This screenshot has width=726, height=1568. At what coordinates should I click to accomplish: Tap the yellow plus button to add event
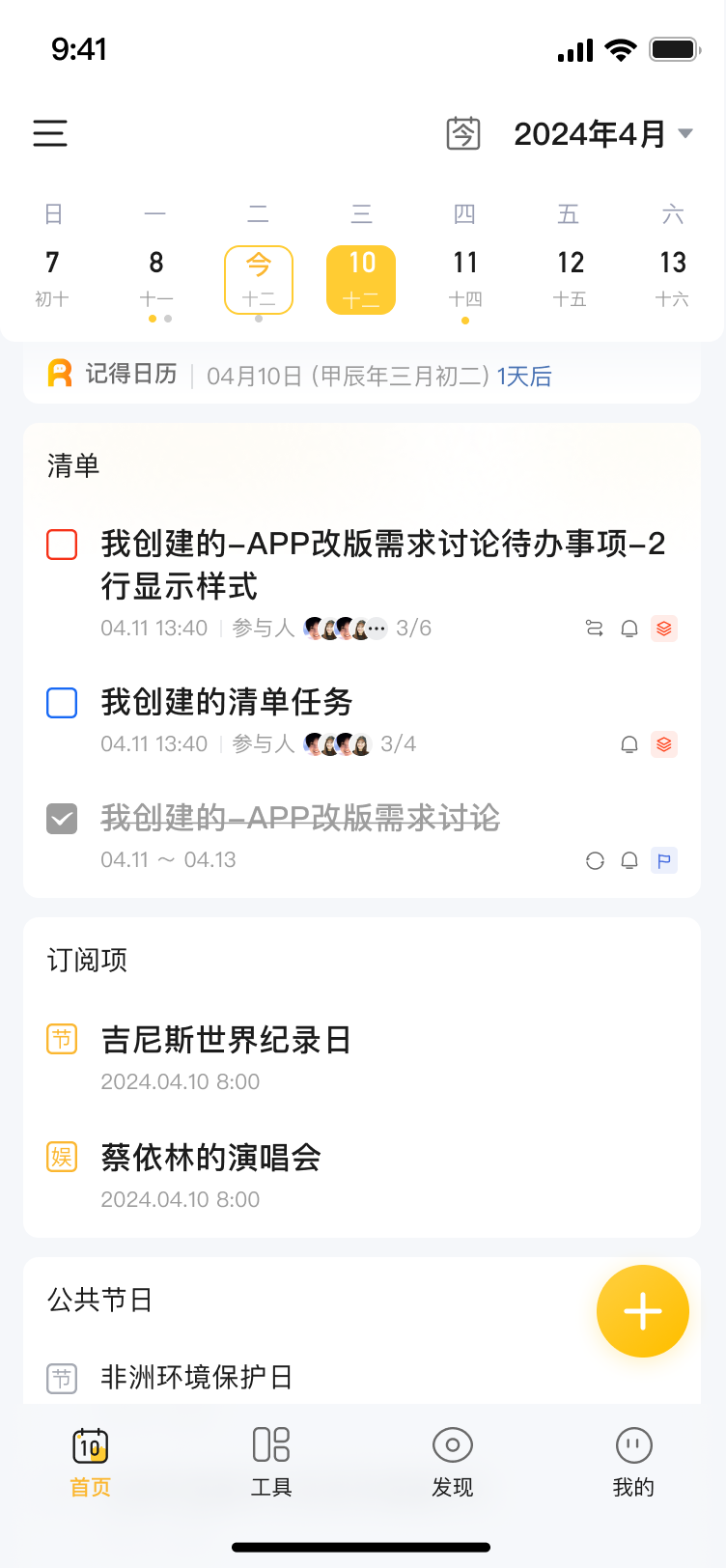[x=642, y=1311]
